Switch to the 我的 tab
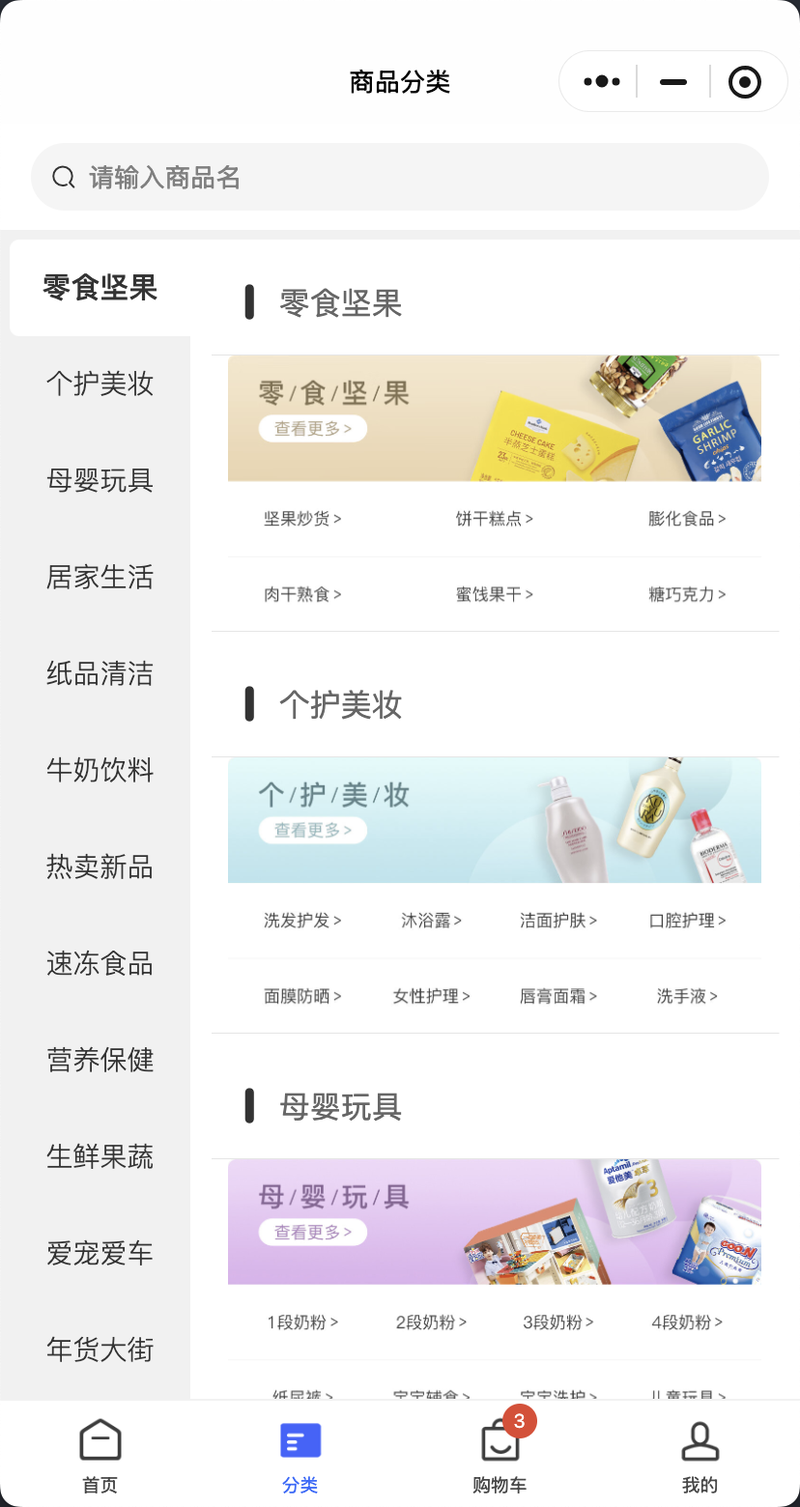The width and height of the screenshot is (800, 1507). [700, 1456]
